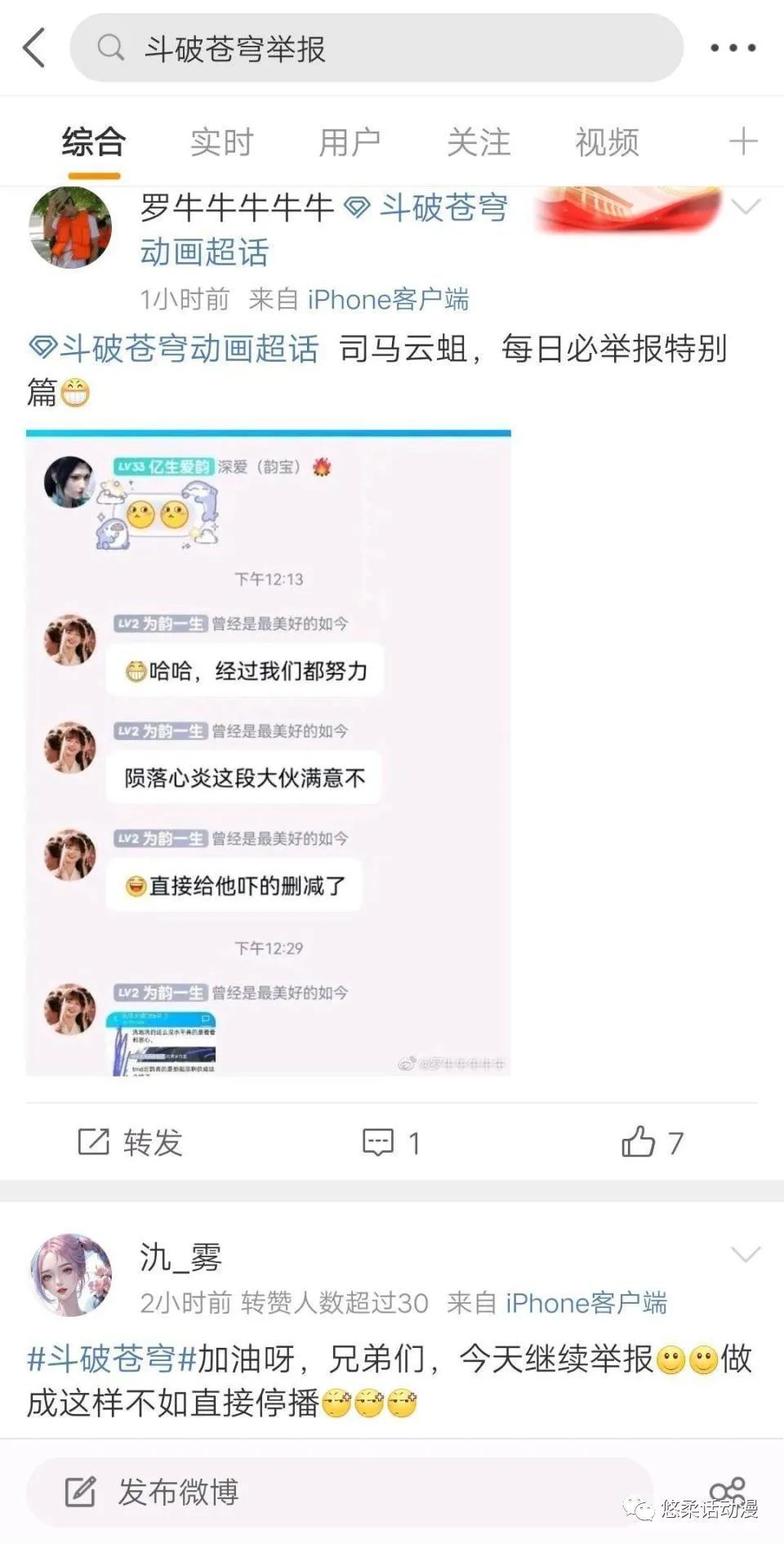This screenshot has height=1544, width=784.
Task: Open the 斗破苍穹动画超话 link in the post
Action: click(x=173, y=349)
